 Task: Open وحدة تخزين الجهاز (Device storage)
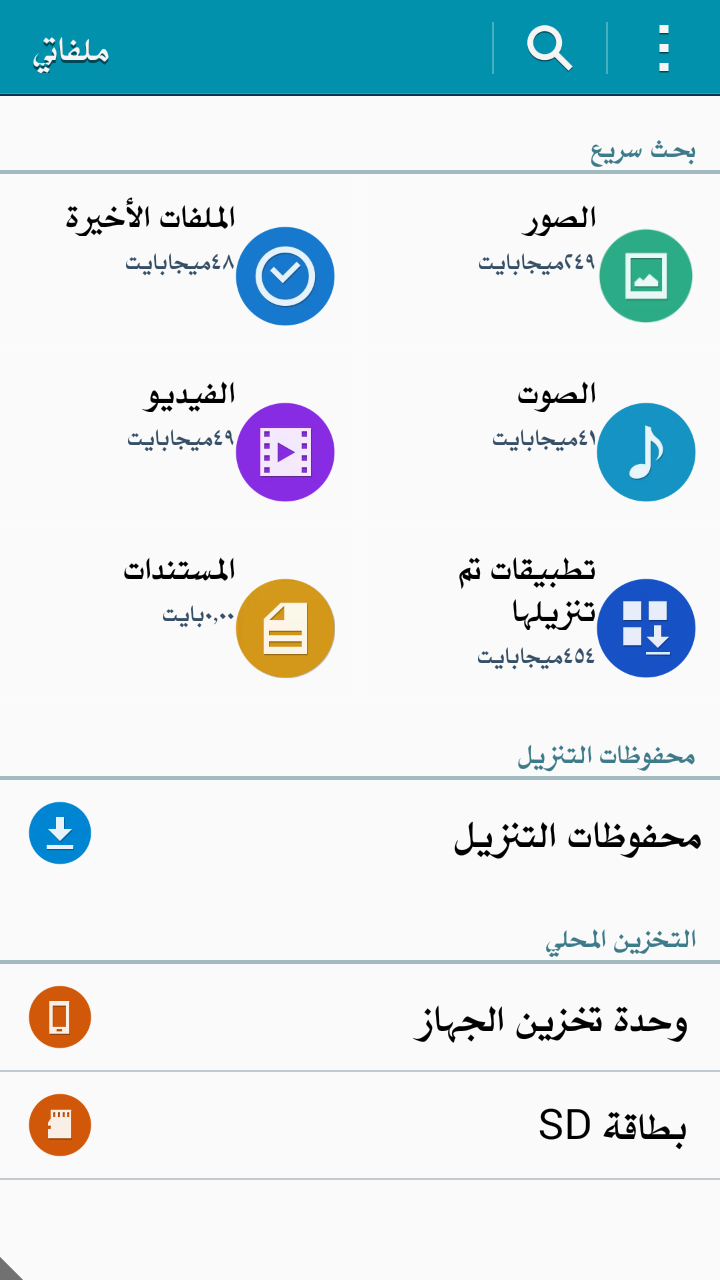click(360, 1018)
